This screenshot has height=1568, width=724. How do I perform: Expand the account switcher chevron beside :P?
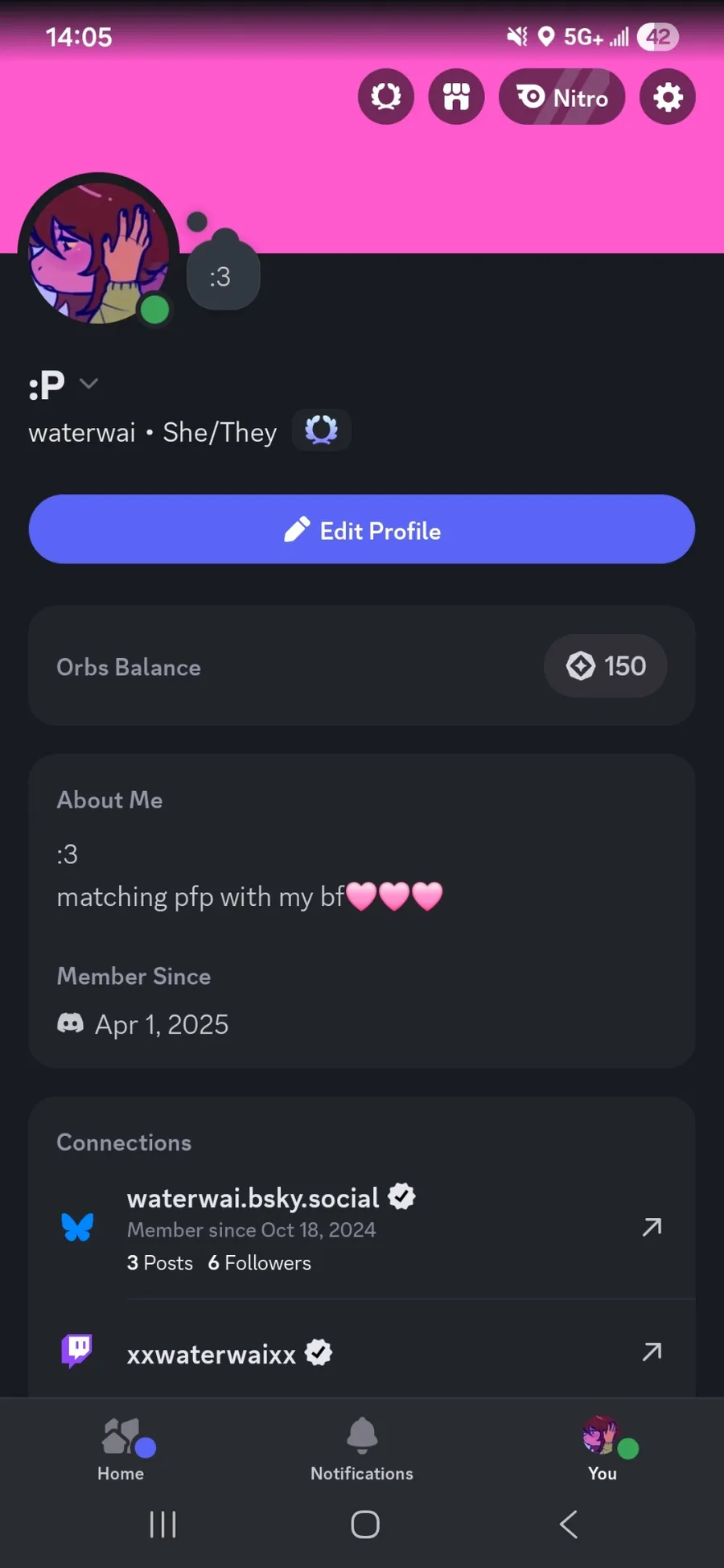(89, 384)
